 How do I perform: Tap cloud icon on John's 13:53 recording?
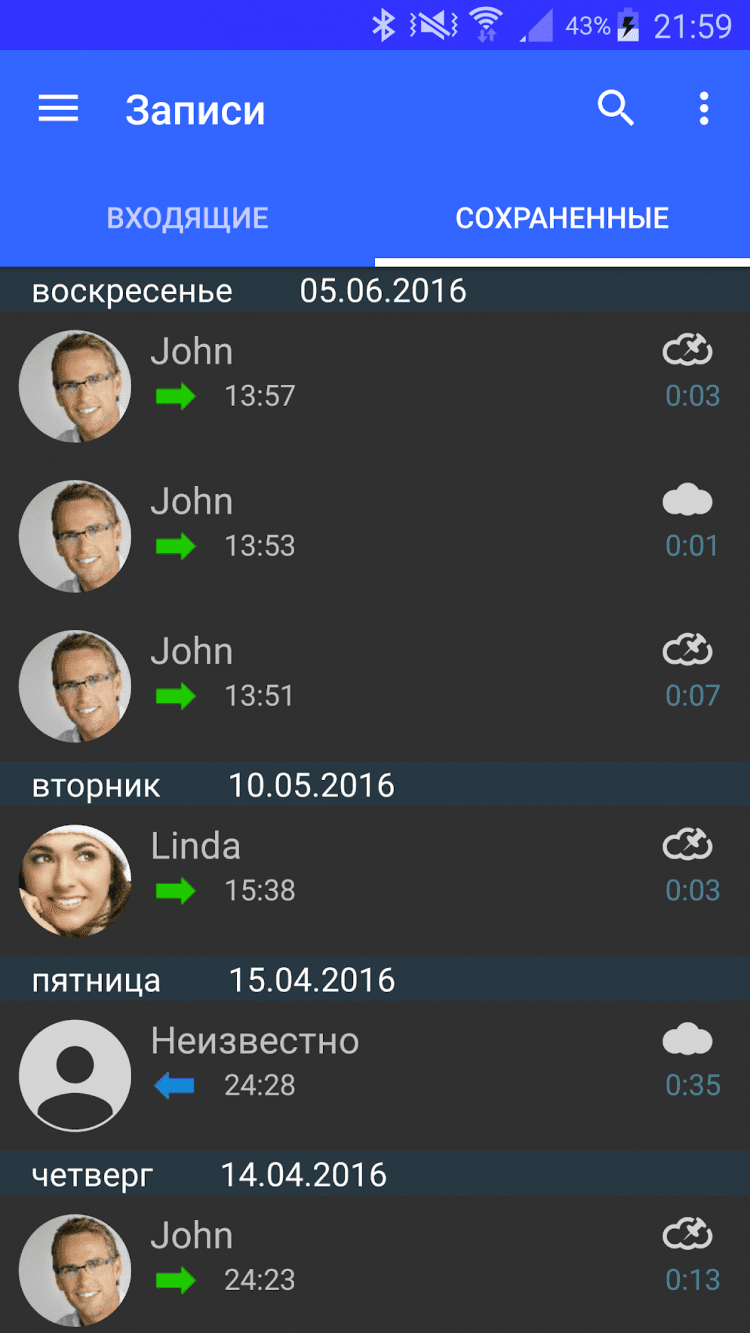pos(688,500)
